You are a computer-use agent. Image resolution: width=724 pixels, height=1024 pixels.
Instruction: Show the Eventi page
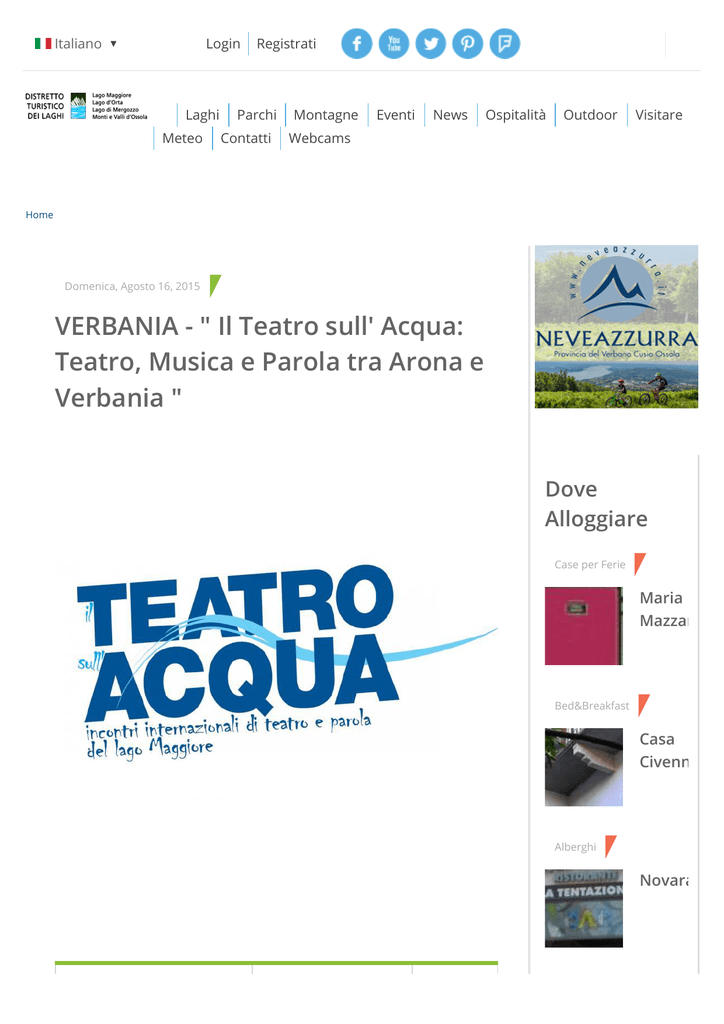[x=396, y=115]
